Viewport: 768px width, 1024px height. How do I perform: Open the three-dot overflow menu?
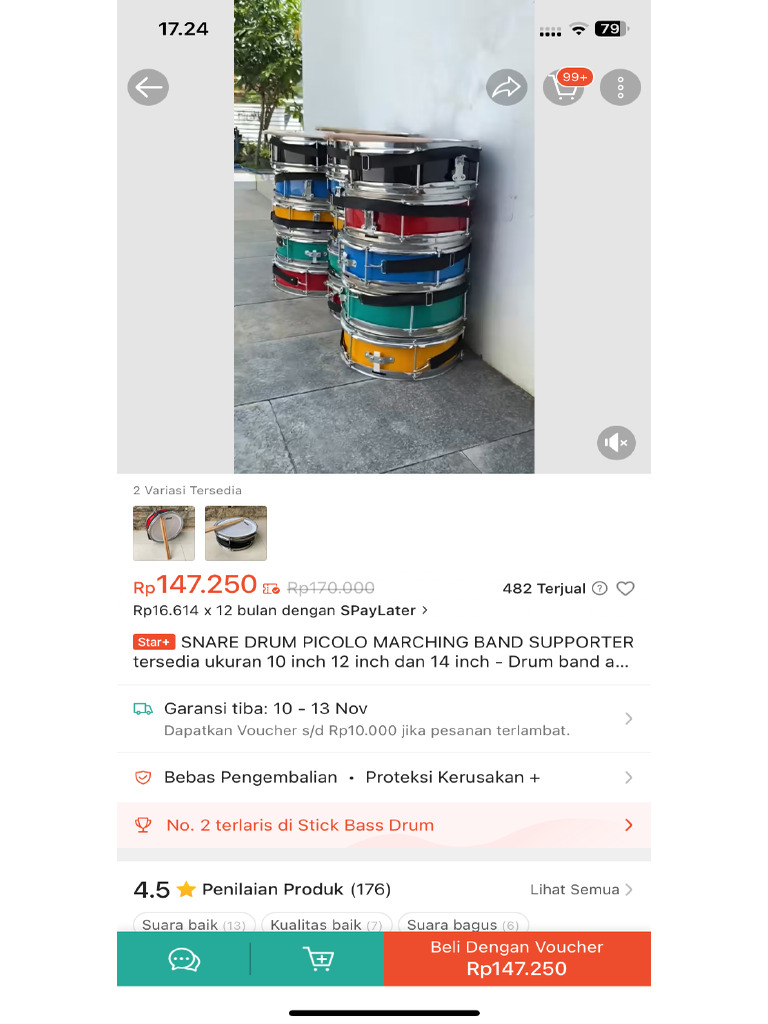click(620, 88)
